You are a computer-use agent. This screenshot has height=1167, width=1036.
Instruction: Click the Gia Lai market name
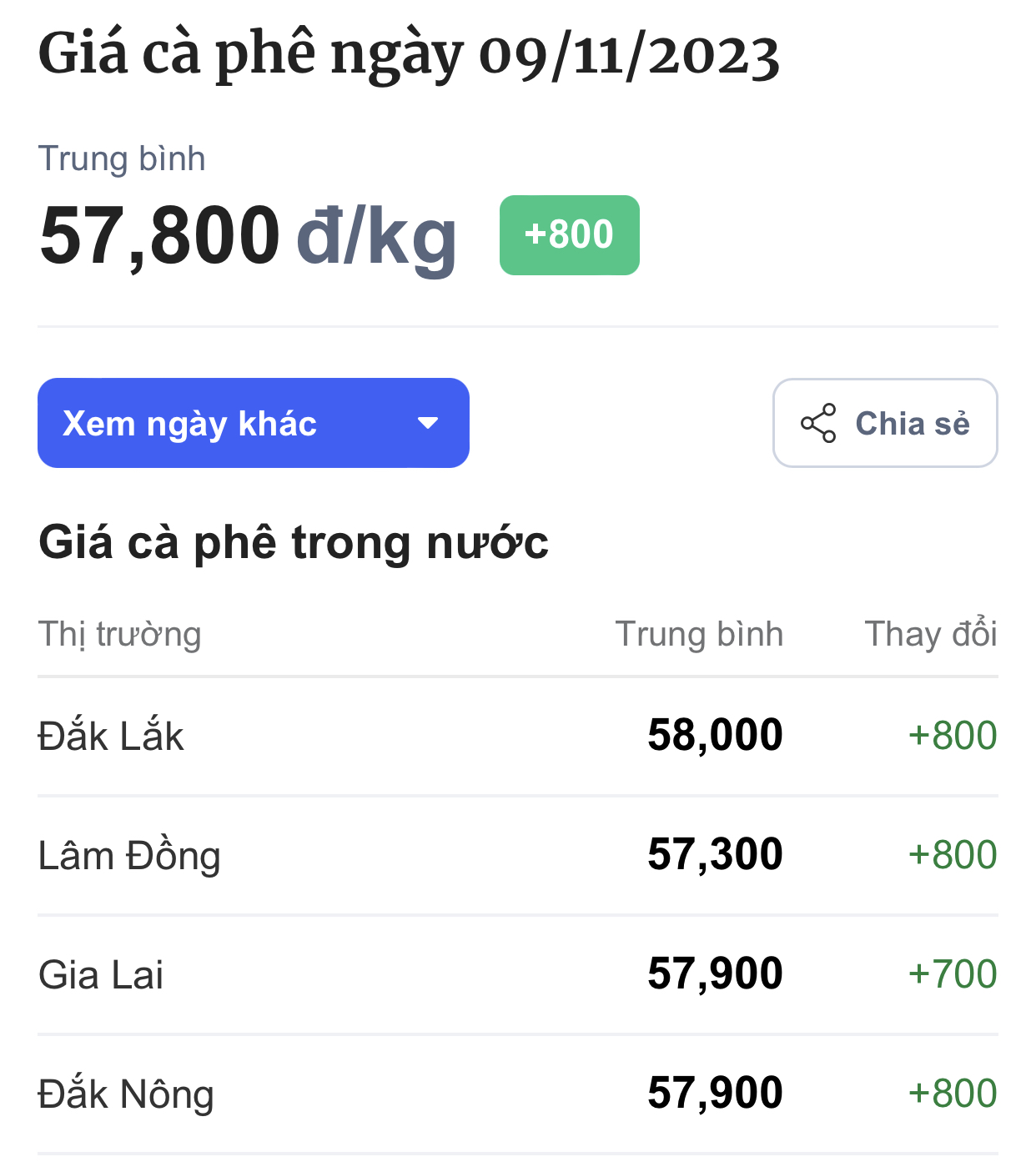(100, 973)
